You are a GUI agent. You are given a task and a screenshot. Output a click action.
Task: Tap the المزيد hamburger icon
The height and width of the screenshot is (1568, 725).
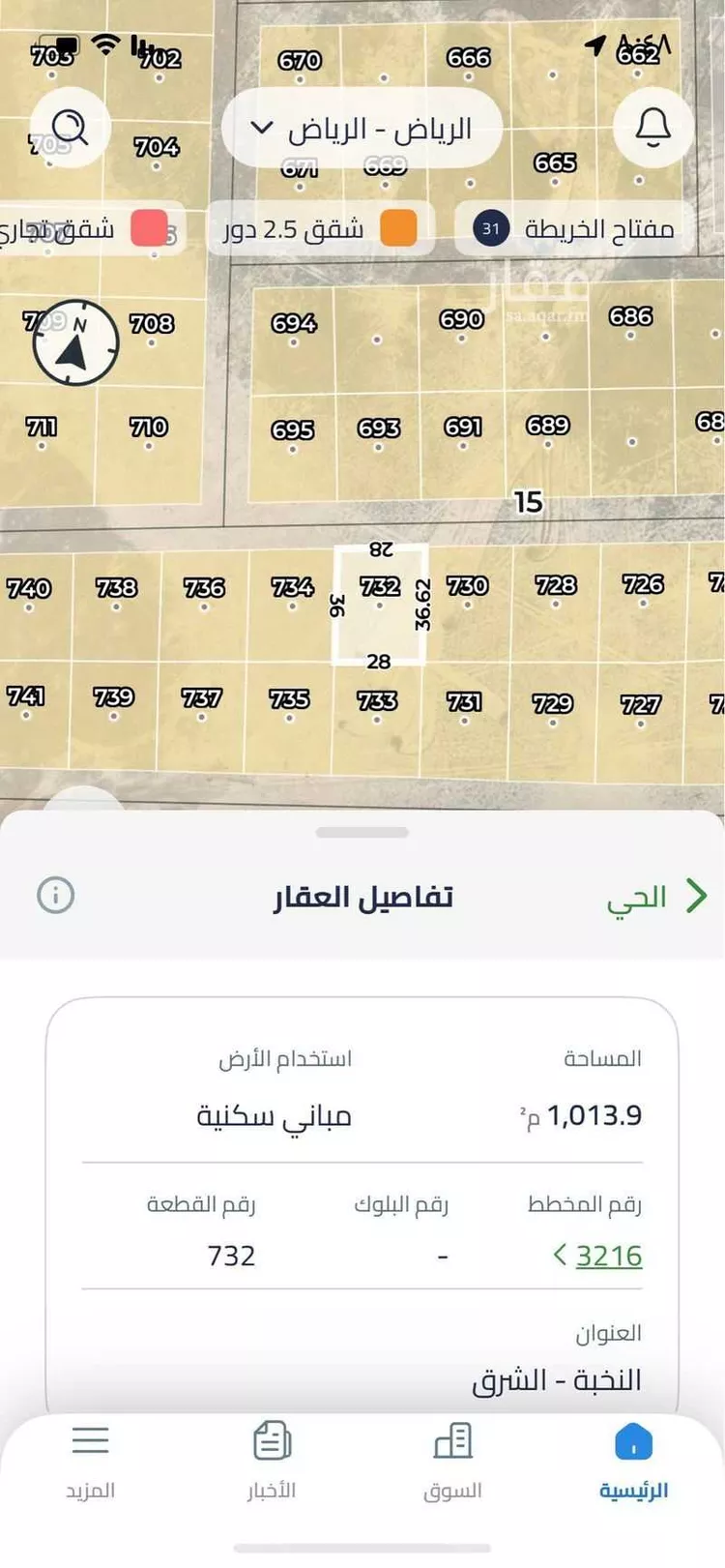[x=91, y=1439]
